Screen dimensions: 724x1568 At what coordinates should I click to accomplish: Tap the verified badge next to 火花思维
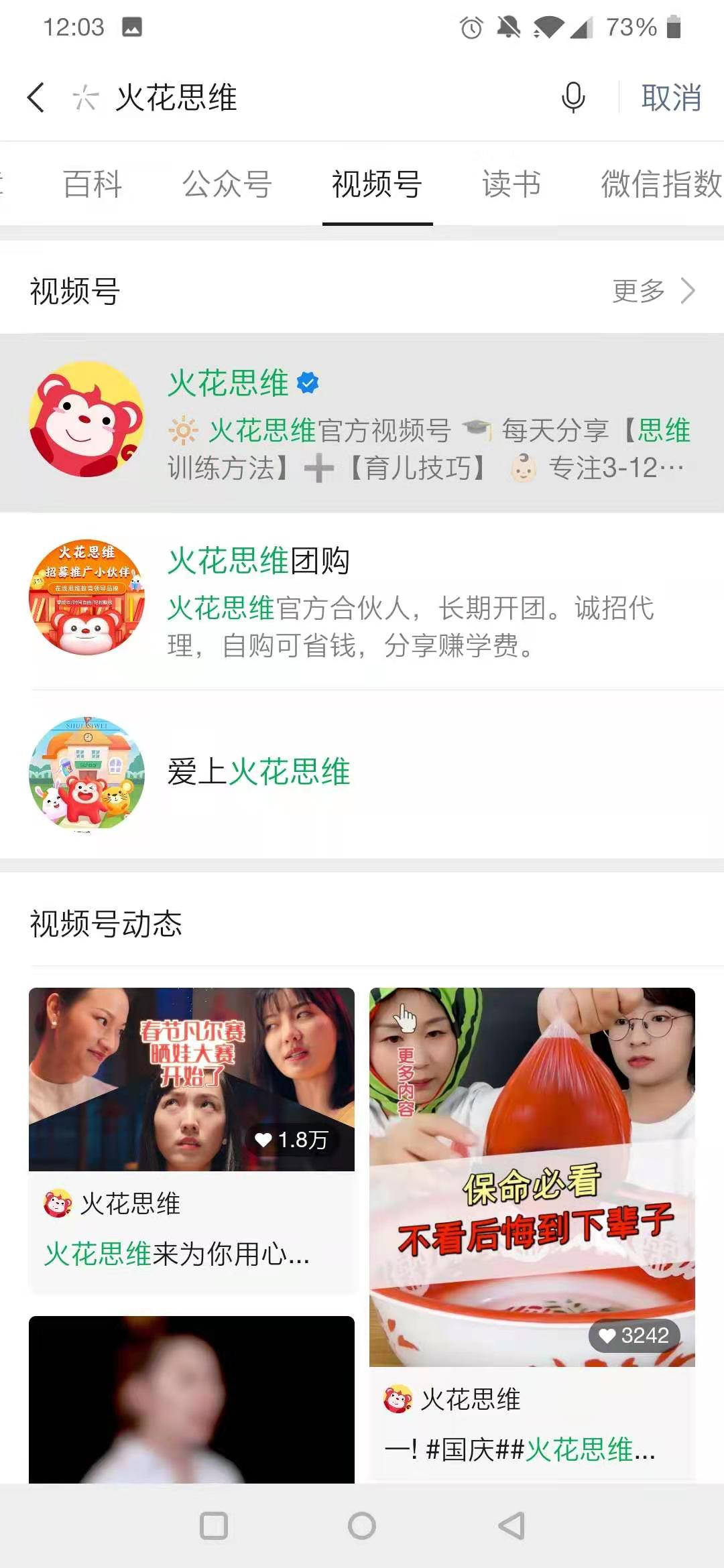click(x=308, y=382)
